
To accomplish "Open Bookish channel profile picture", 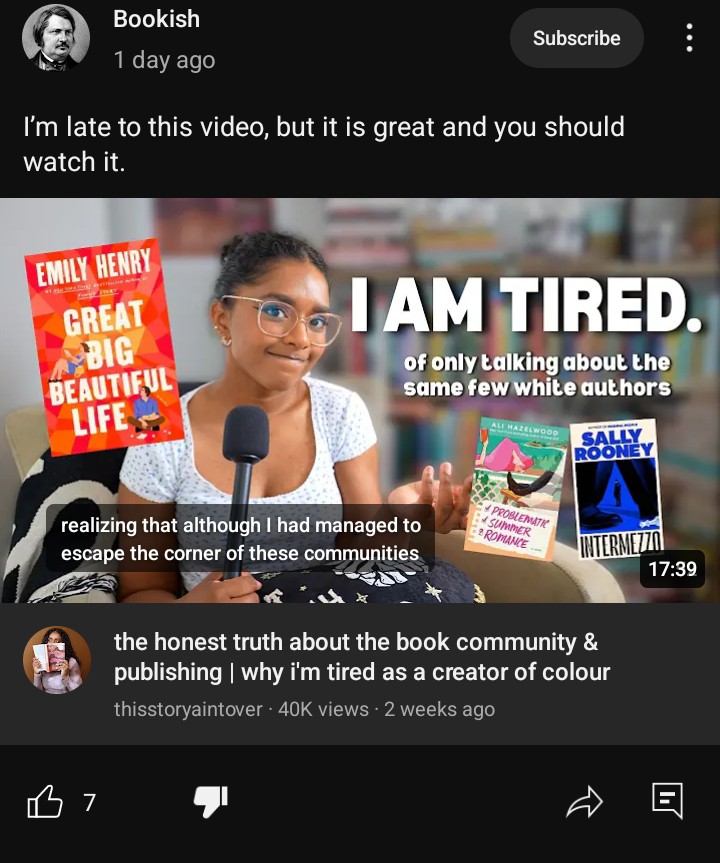I will 56,38.
